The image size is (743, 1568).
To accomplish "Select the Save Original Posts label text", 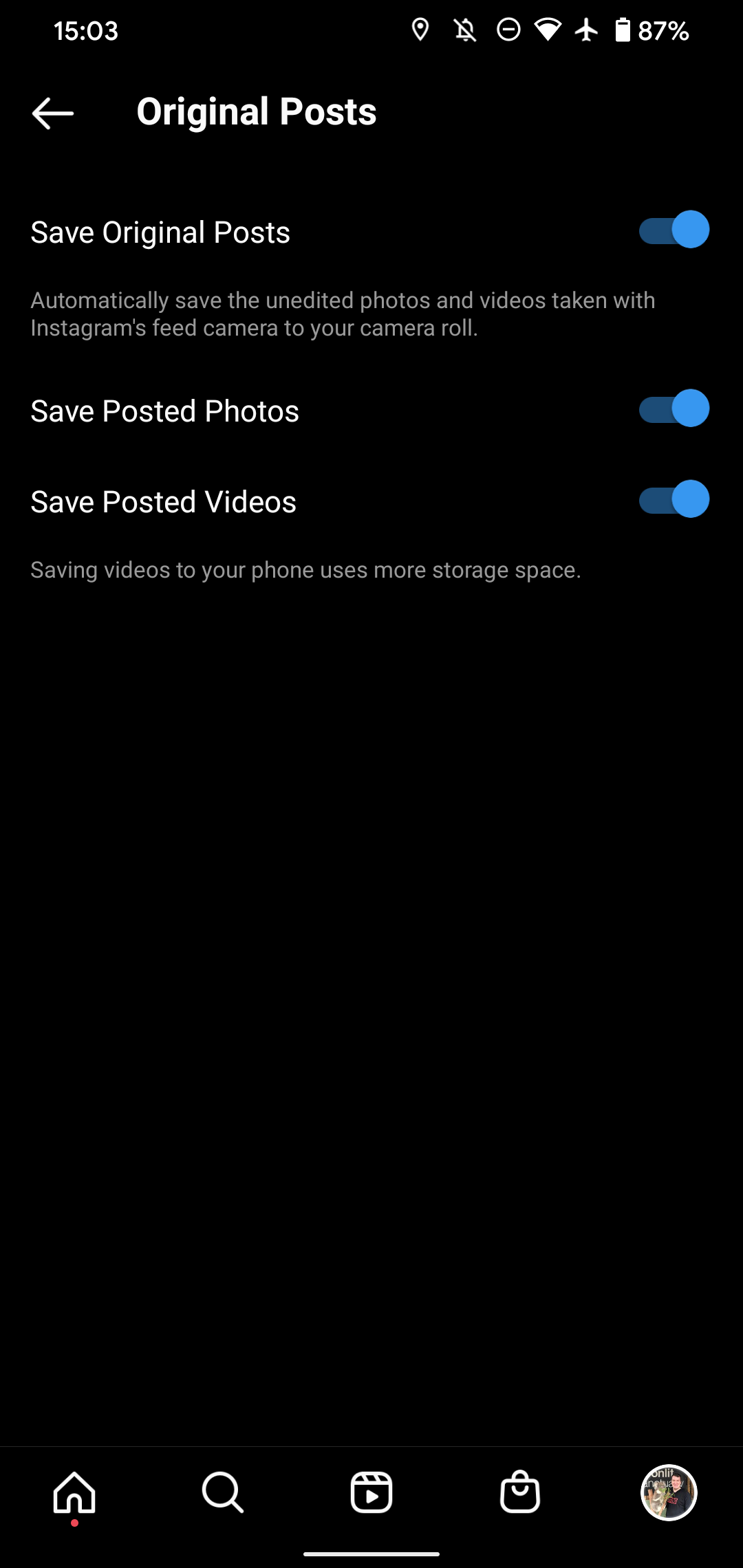I will point(160,231).
